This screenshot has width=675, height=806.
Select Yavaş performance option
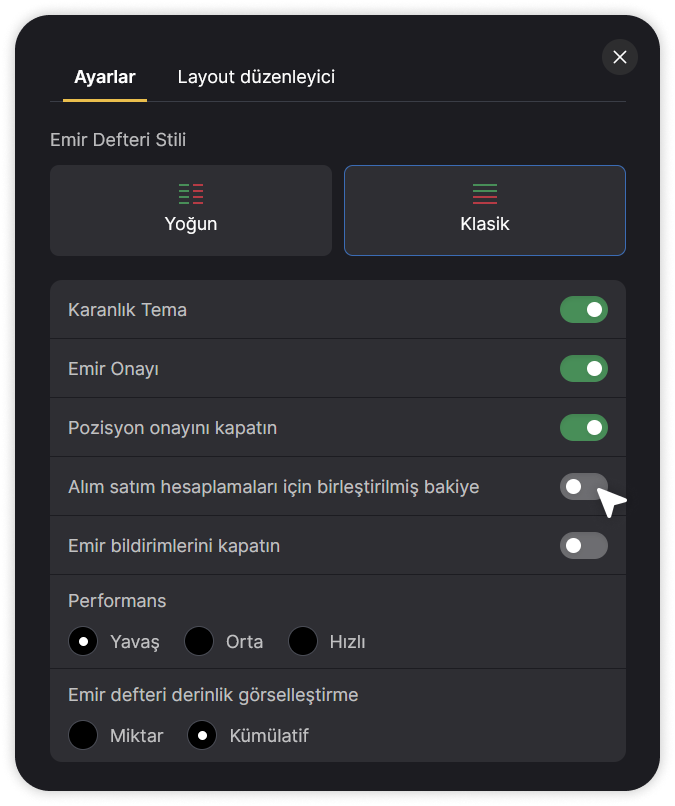pos(83,641)
